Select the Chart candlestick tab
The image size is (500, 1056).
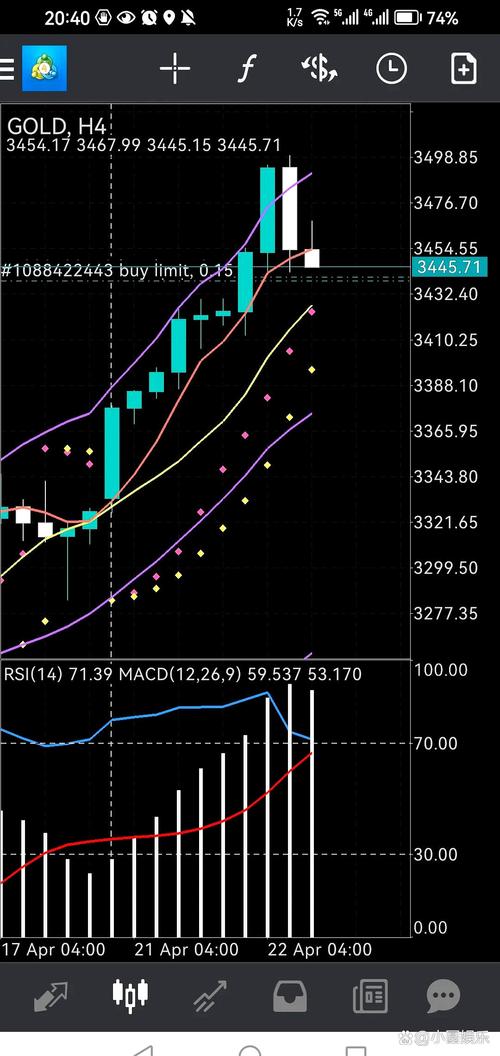point(130,995)
